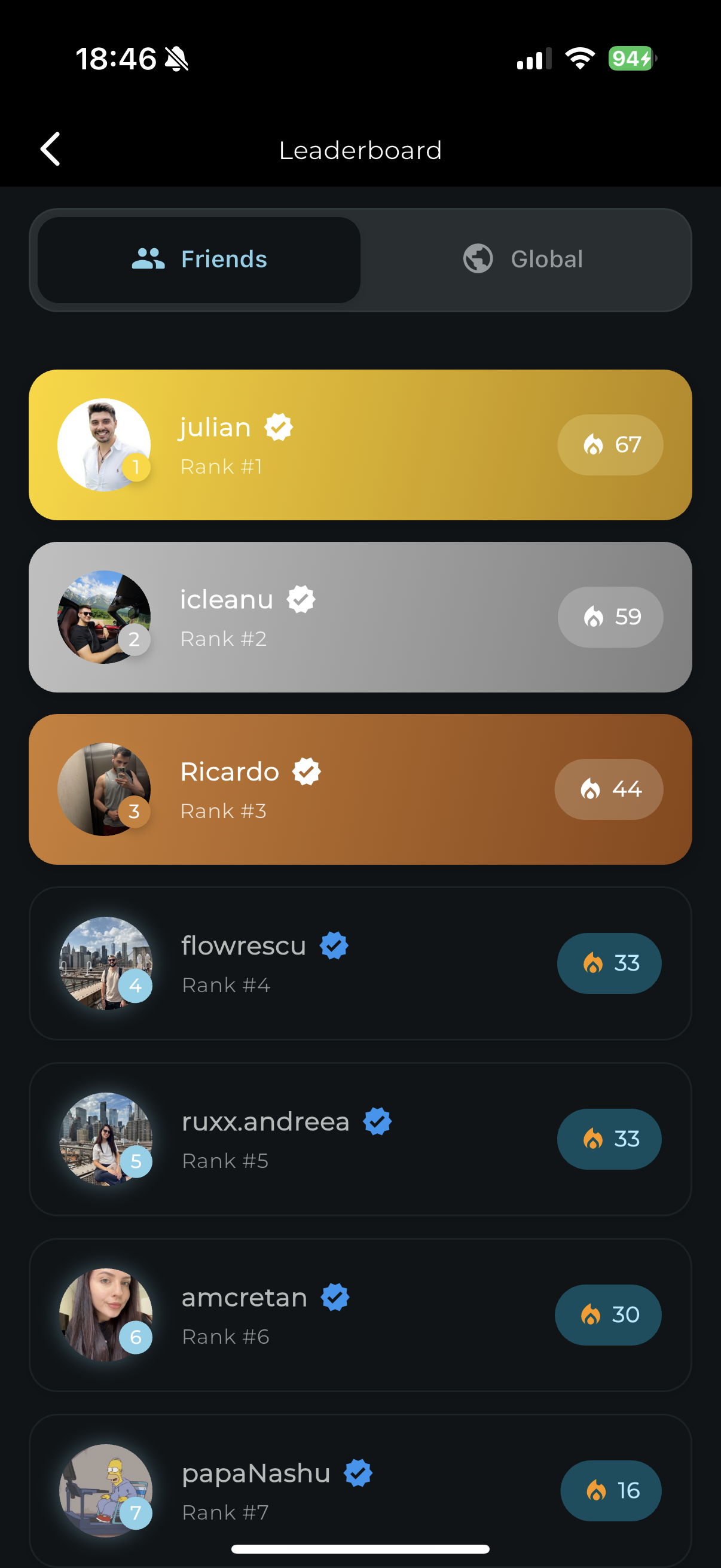Click flowrescu's blue verified badge
The width and height of the screenshot is (721, 1568).
333,945
